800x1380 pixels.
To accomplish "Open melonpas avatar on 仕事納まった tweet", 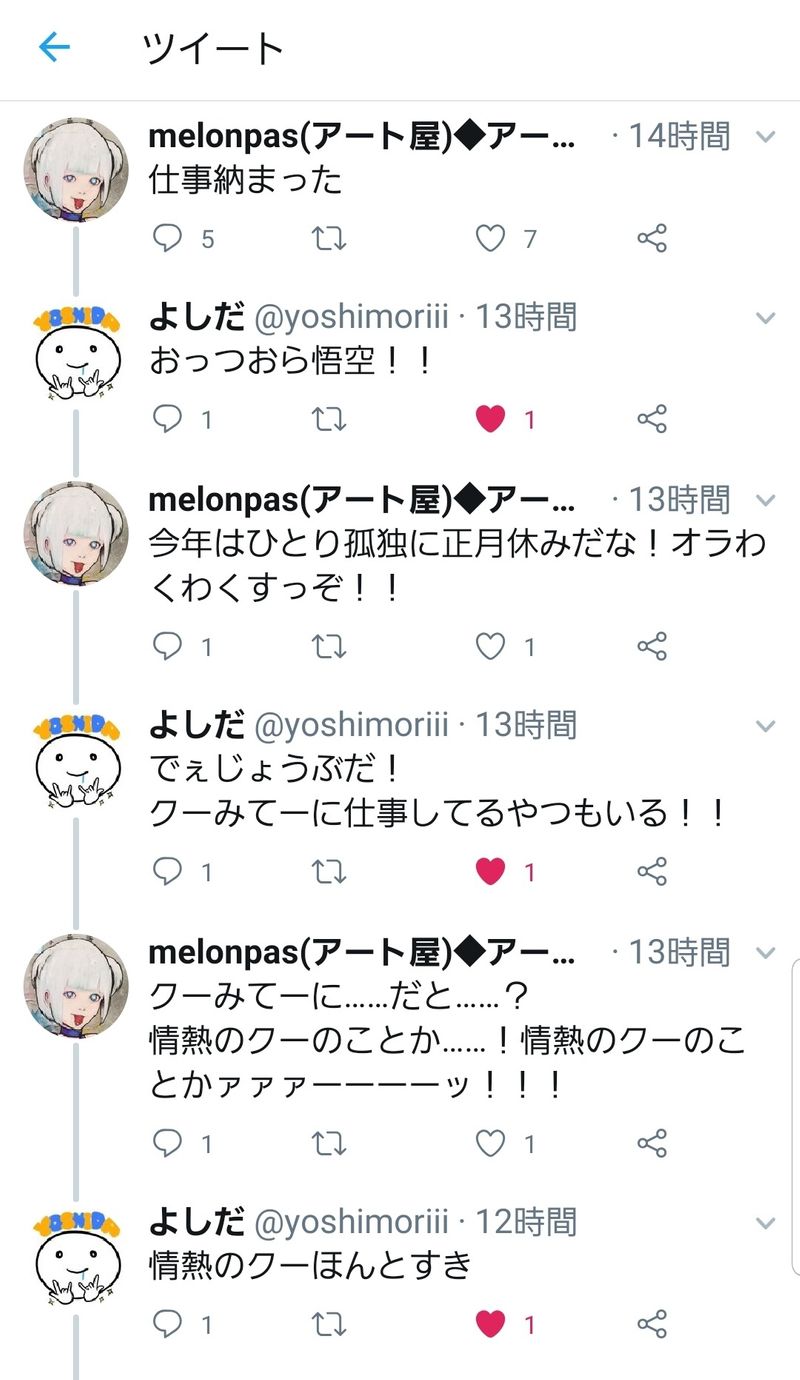I will [76, 170].
